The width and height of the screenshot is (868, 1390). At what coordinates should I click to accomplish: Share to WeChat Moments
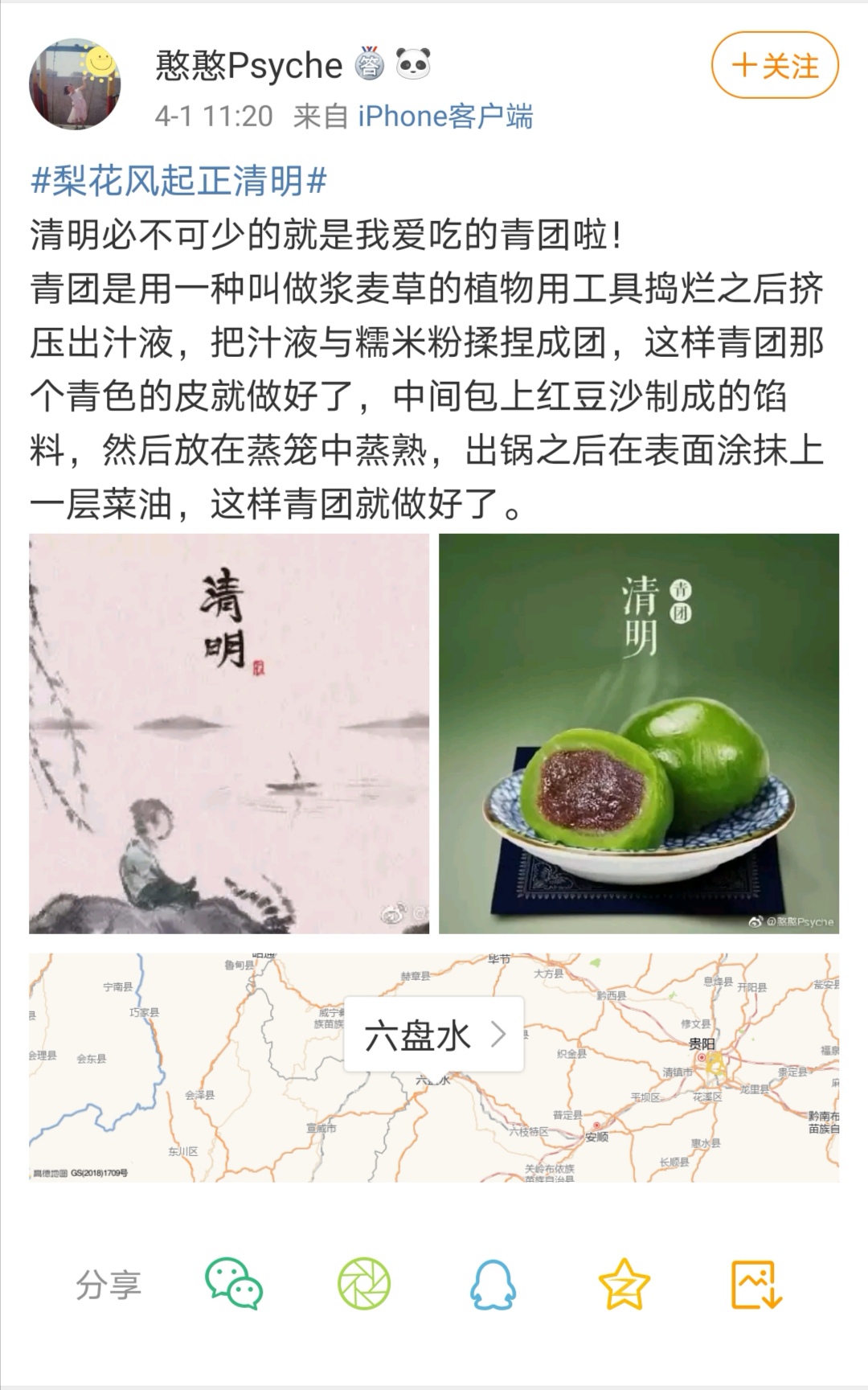point(364,1284)
